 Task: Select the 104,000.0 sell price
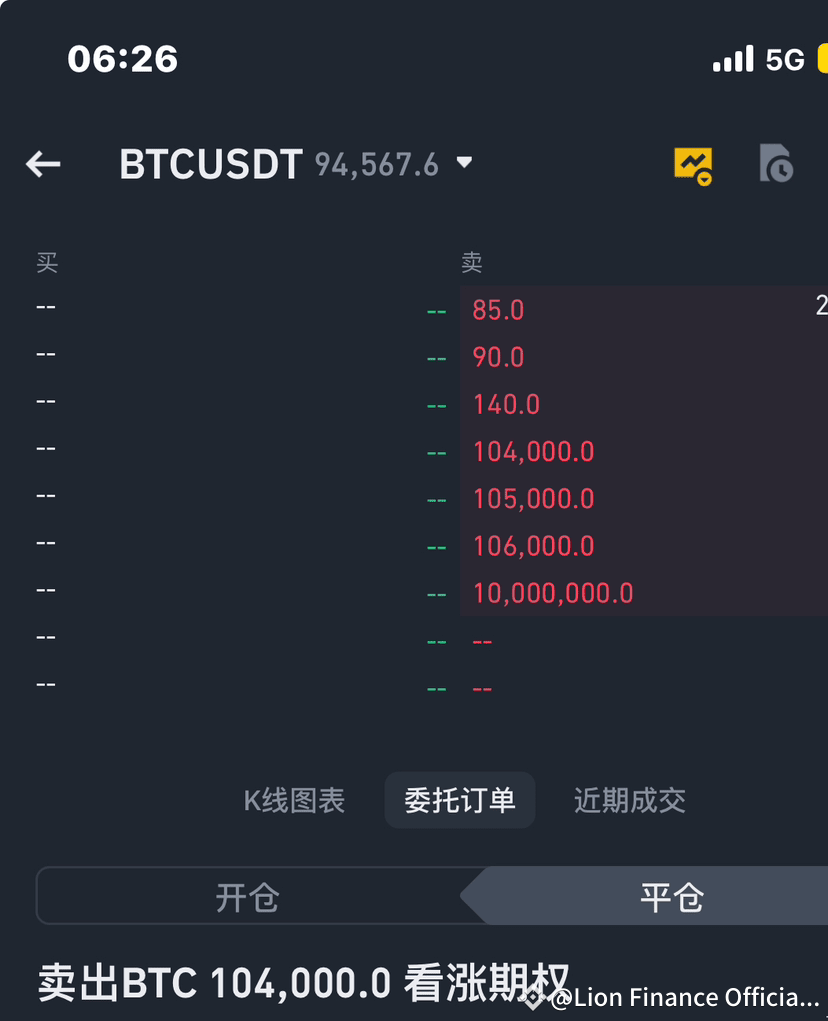533,451
